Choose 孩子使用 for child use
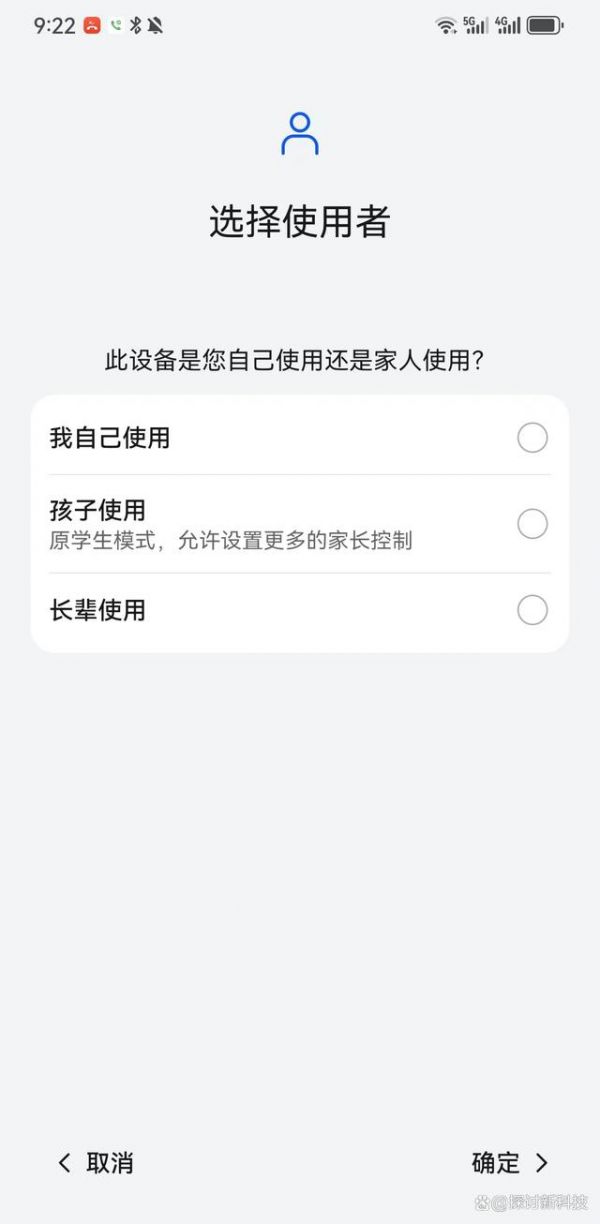 coord(300,524)
